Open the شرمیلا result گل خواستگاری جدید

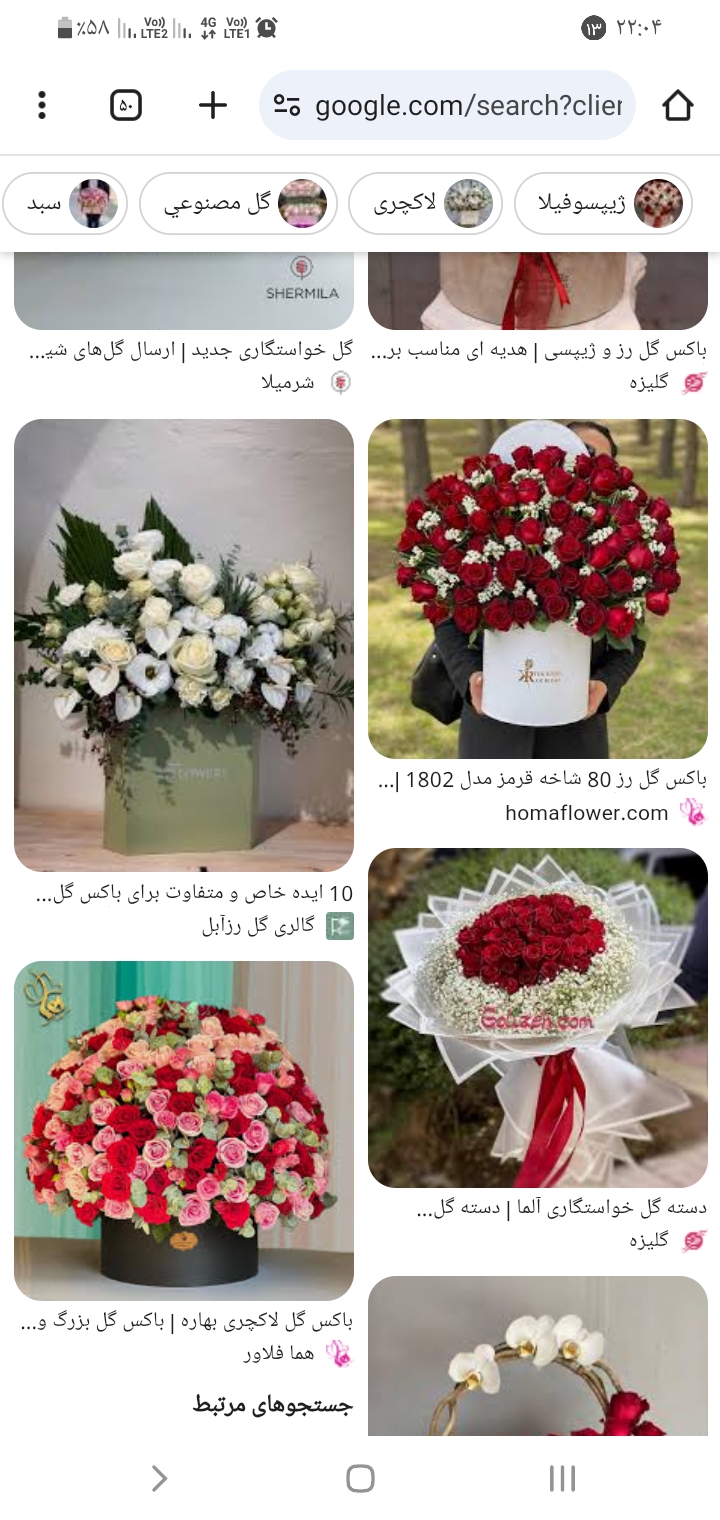click(x=184, y=290)
